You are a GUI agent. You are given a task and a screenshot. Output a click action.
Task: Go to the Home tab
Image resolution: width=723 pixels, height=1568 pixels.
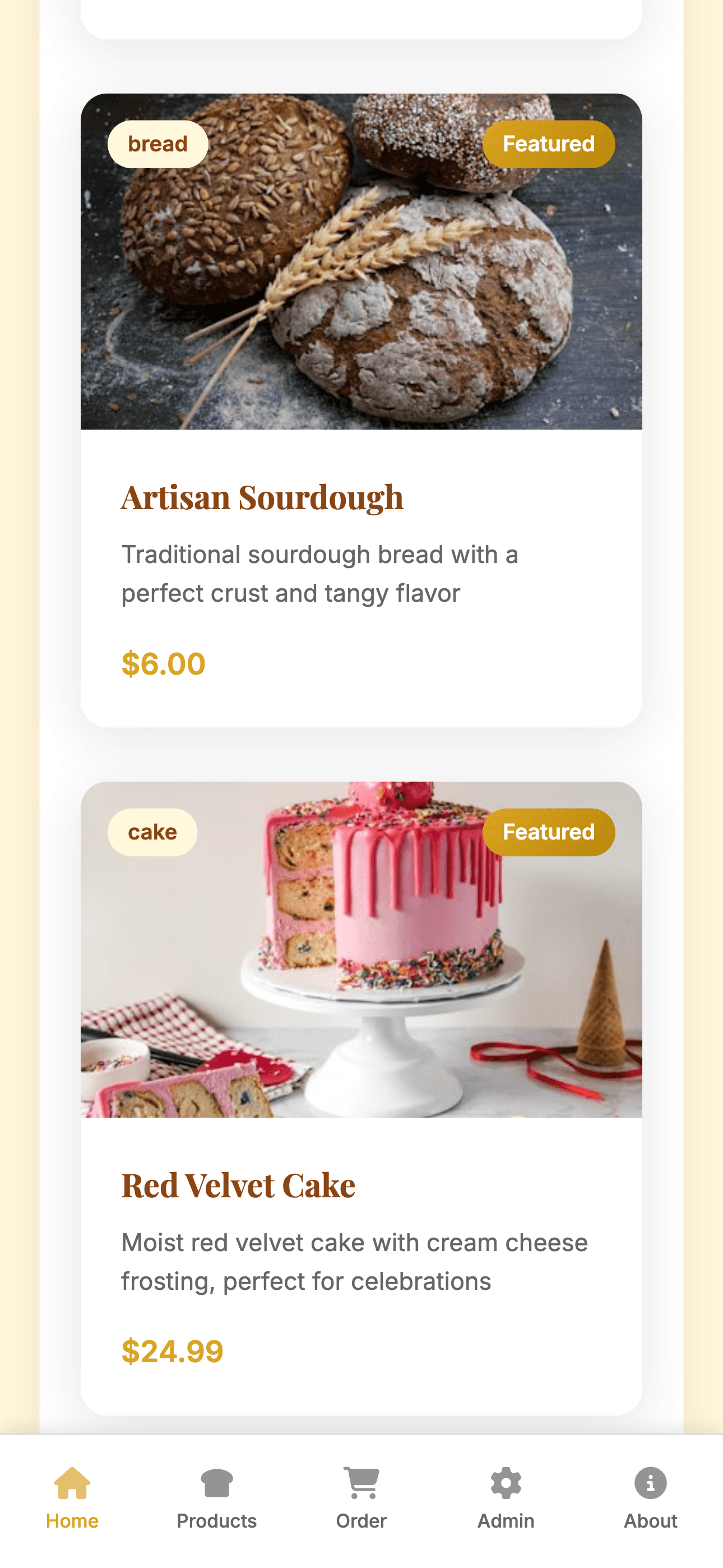tap(72, 1498)
